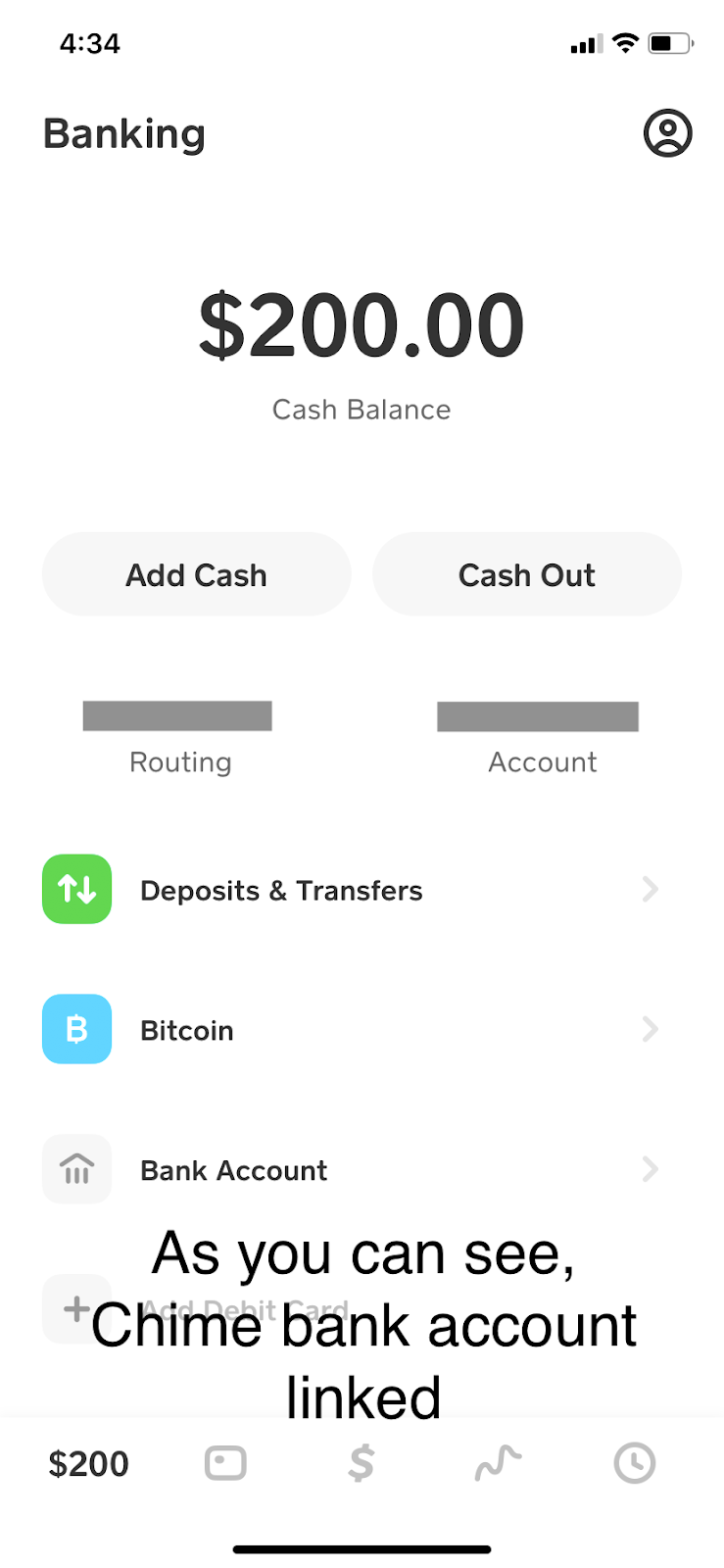Screen dimensions: 724x1568
Task: Copy the Routing number
Action: click(x=178, y=738)
